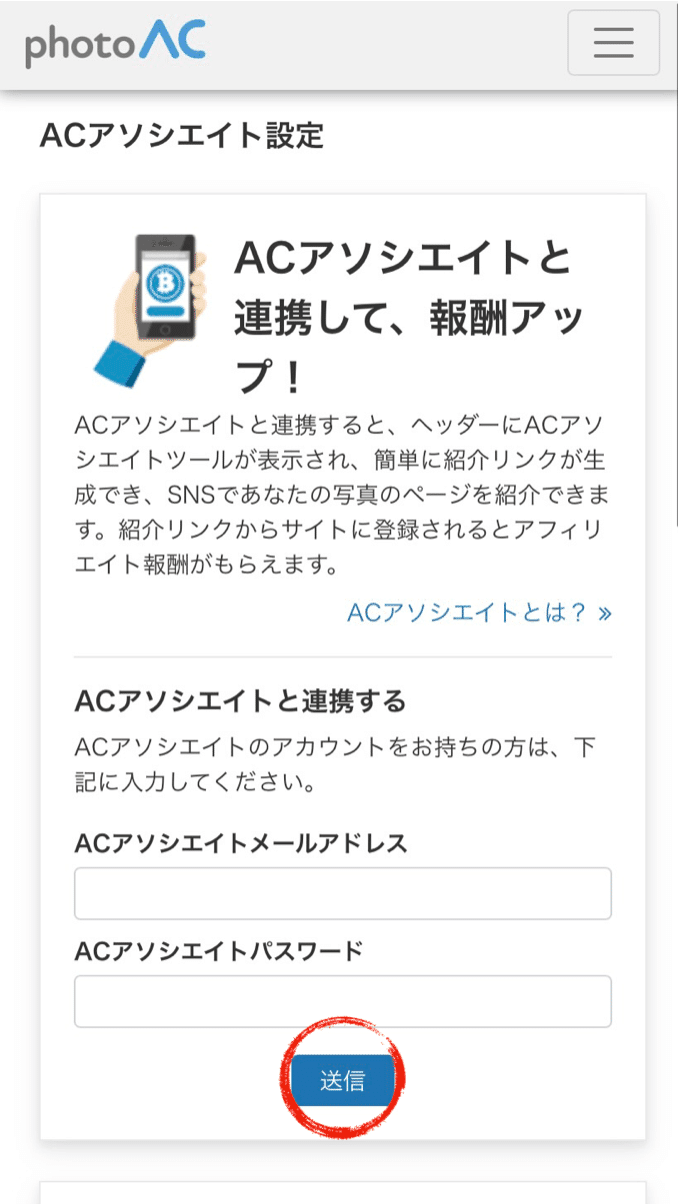Focus the ACアソシエイトメールアドレス field
This screenshot has width=678, height=1204.
(342, 893)
